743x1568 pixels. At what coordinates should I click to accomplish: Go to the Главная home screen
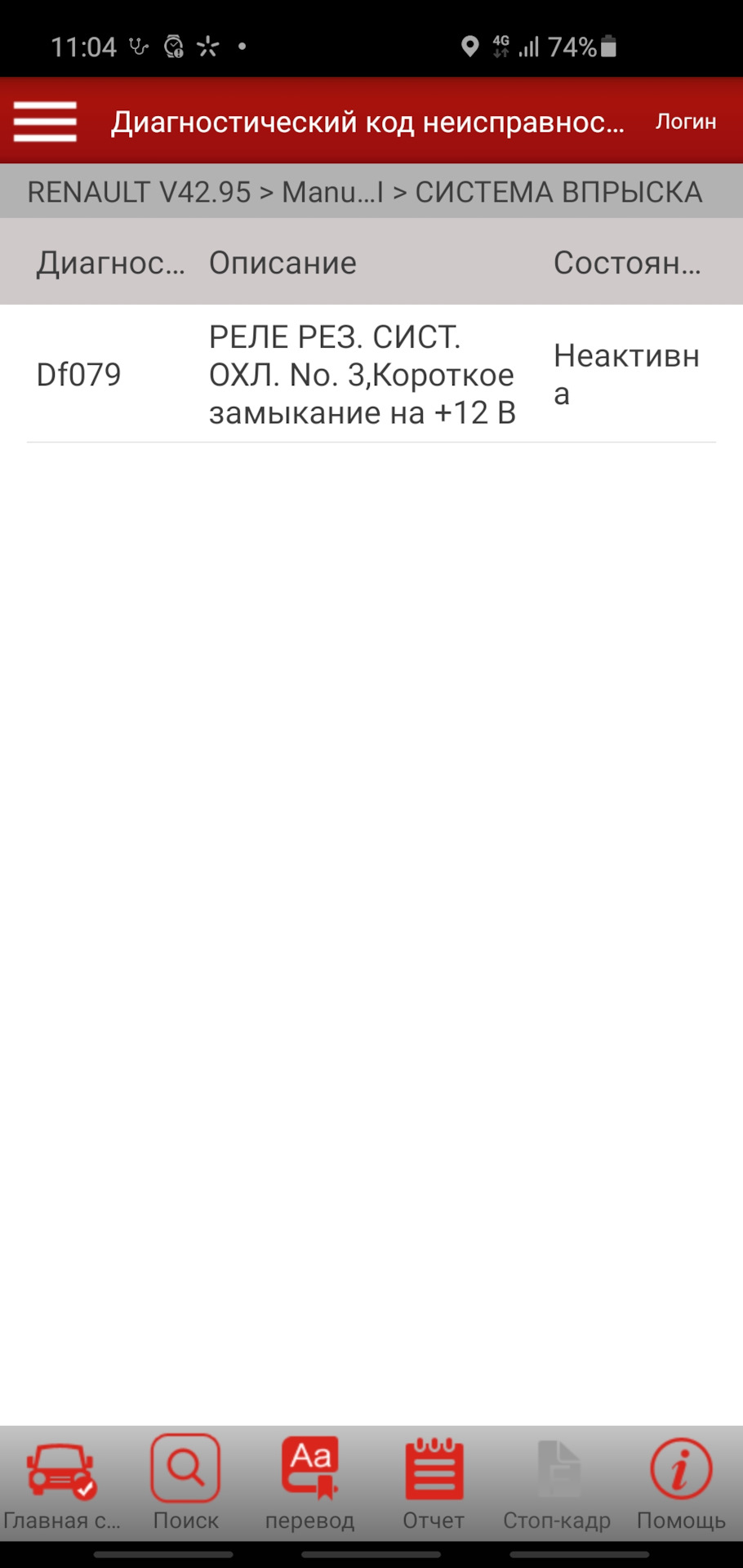click(61, 1482)
